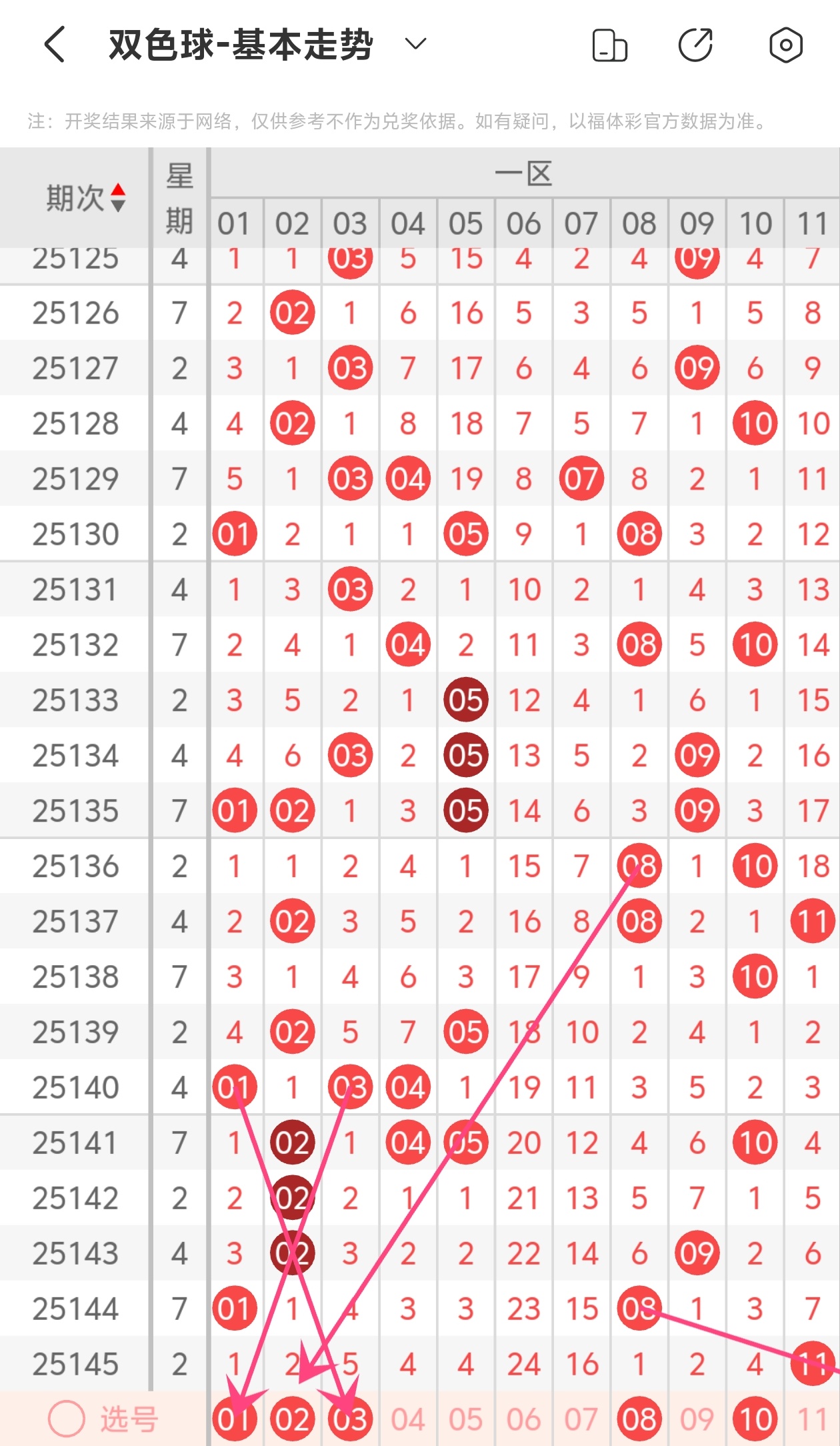Screen dimensions: 840x1446
Task: Pick number 11 in the 选号 row
Action: (813, 1419)
